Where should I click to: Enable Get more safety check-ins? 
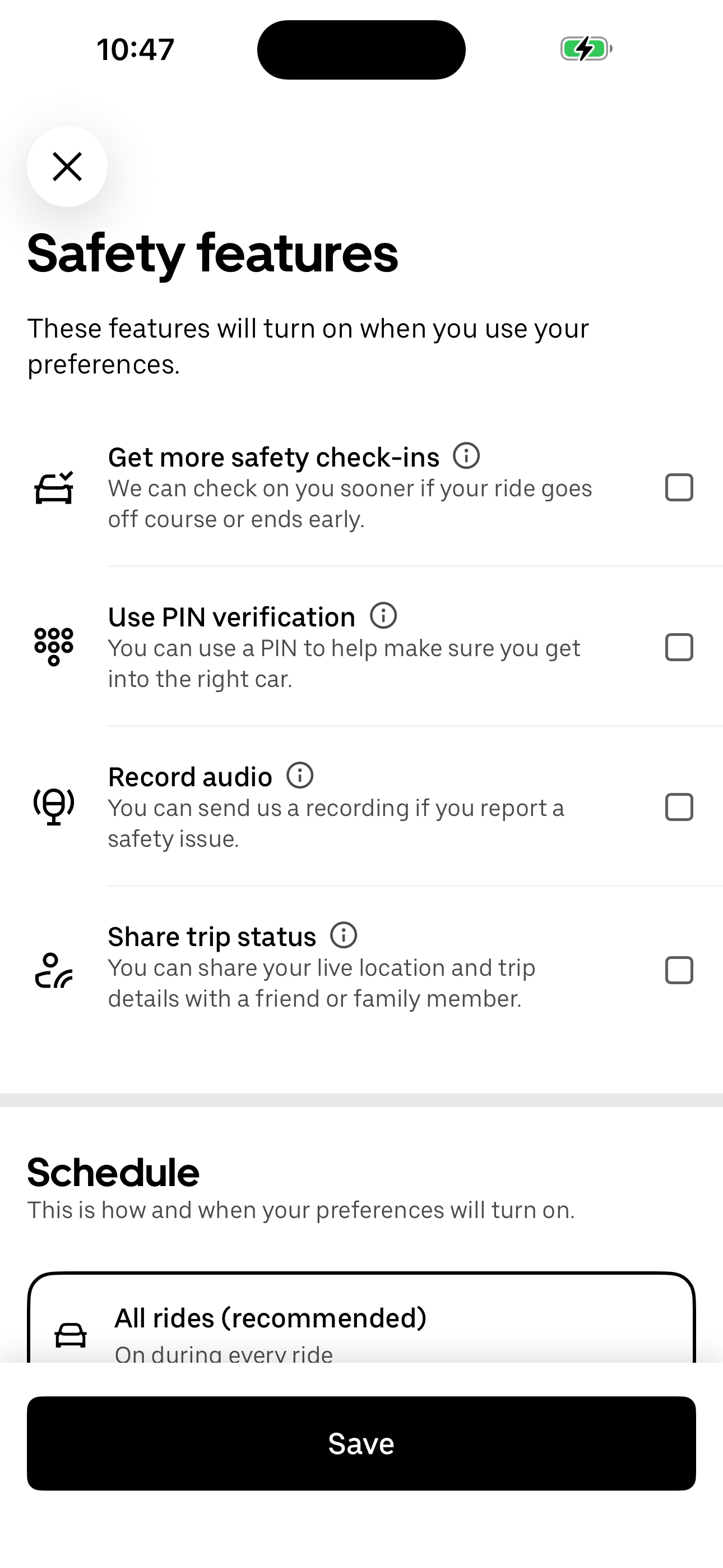679,487
